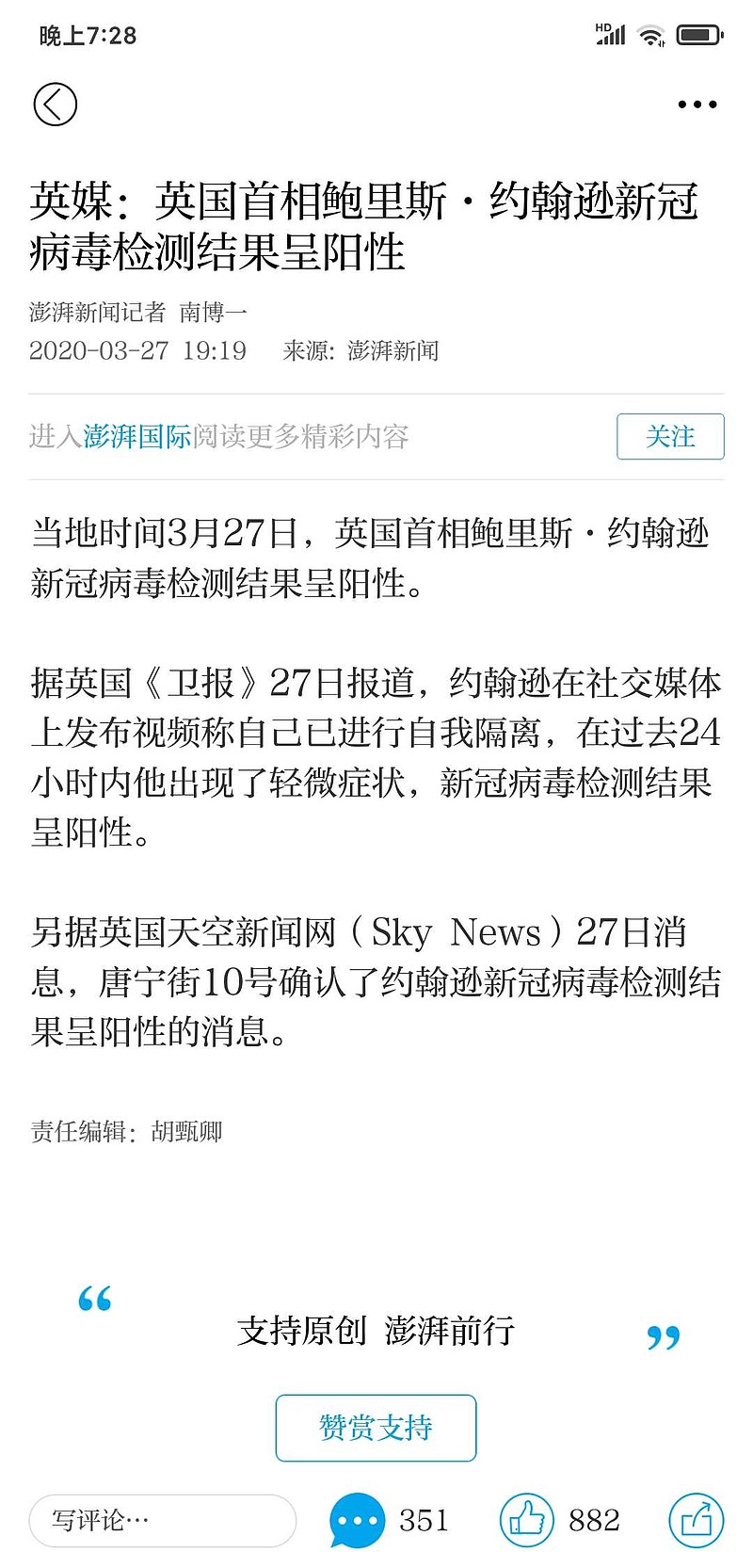The image size is (753, 1568).
Task: Tap 赞赏支持 to tip the article
Action: tap(376, 1428)
